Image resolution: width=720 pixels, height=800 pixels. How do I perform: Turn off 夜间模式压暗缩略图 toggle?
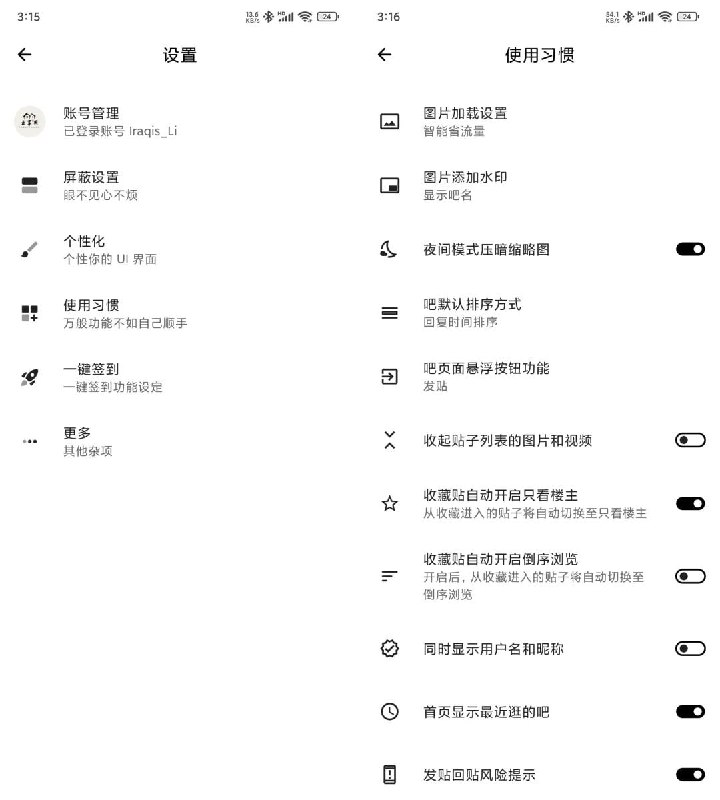(690, 249)
